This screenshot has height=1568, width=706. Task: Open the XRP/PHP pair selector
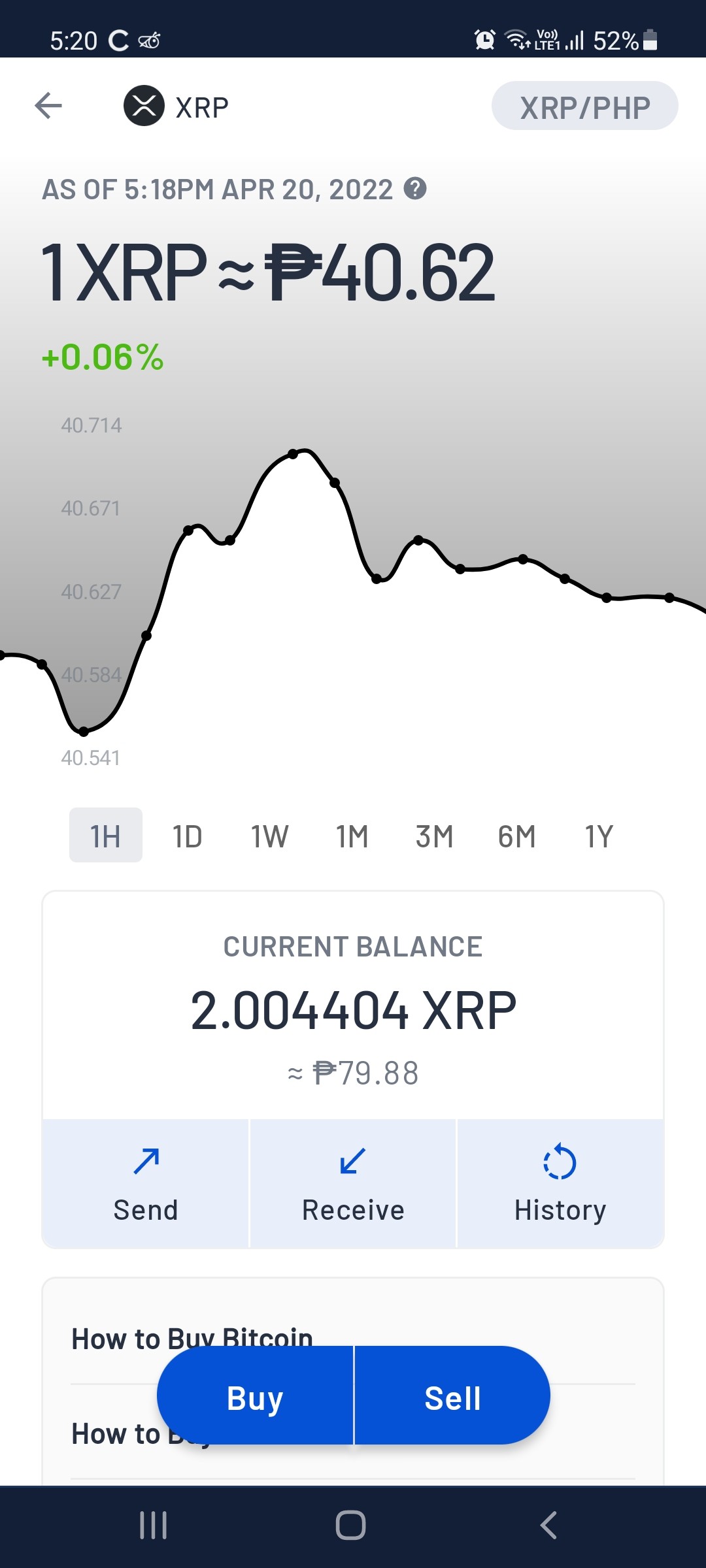[584, 106]
